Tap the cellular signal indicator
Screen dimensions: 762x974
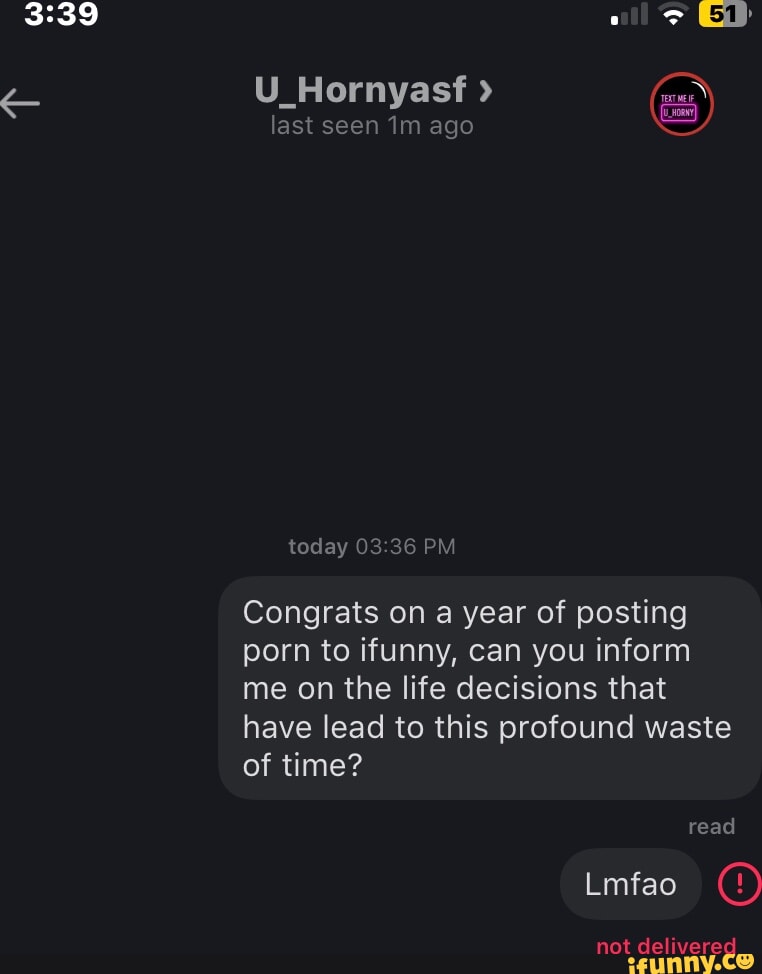[629, 14]
